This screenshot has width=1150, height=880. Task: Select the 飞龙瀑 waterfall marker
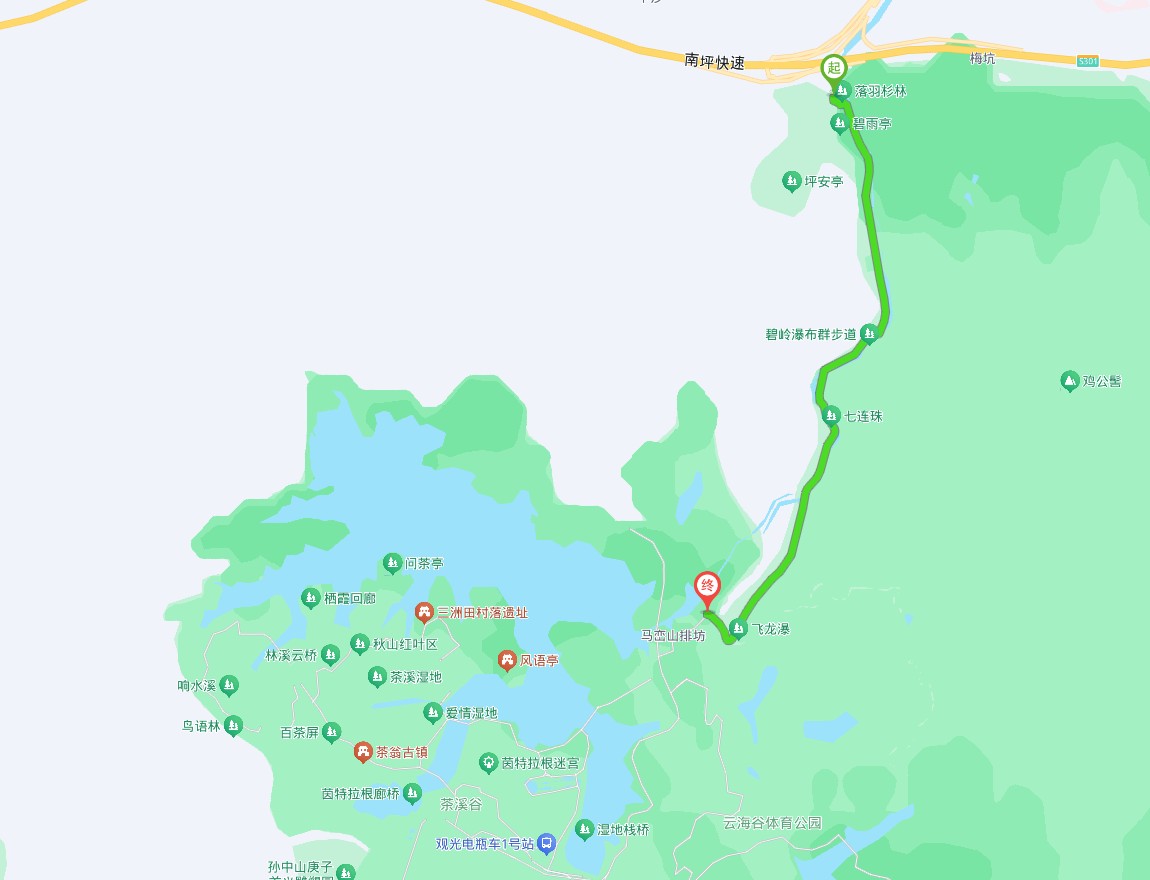[x=738, y=629]
